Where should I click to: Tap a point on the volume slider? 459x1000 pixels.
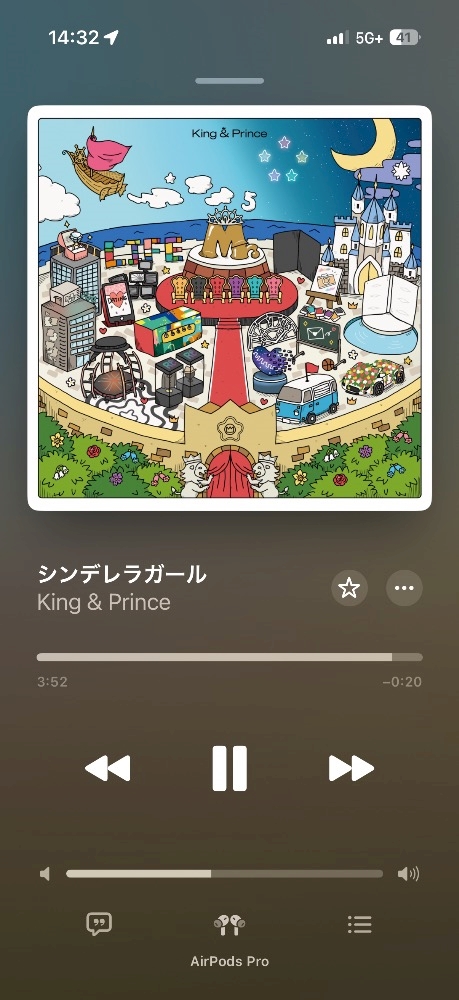[224, 874]
